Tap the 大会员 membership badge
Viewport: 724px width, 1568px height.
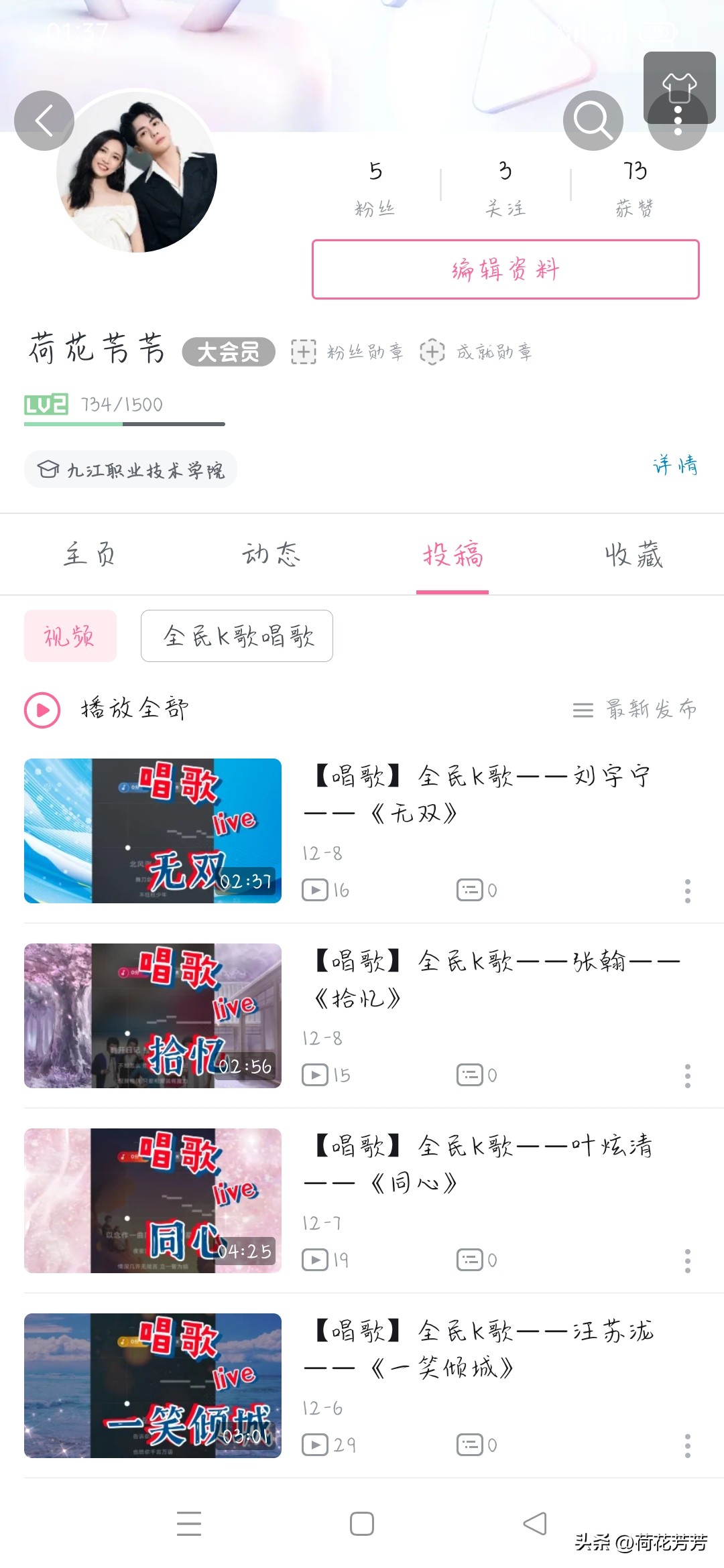228,351
